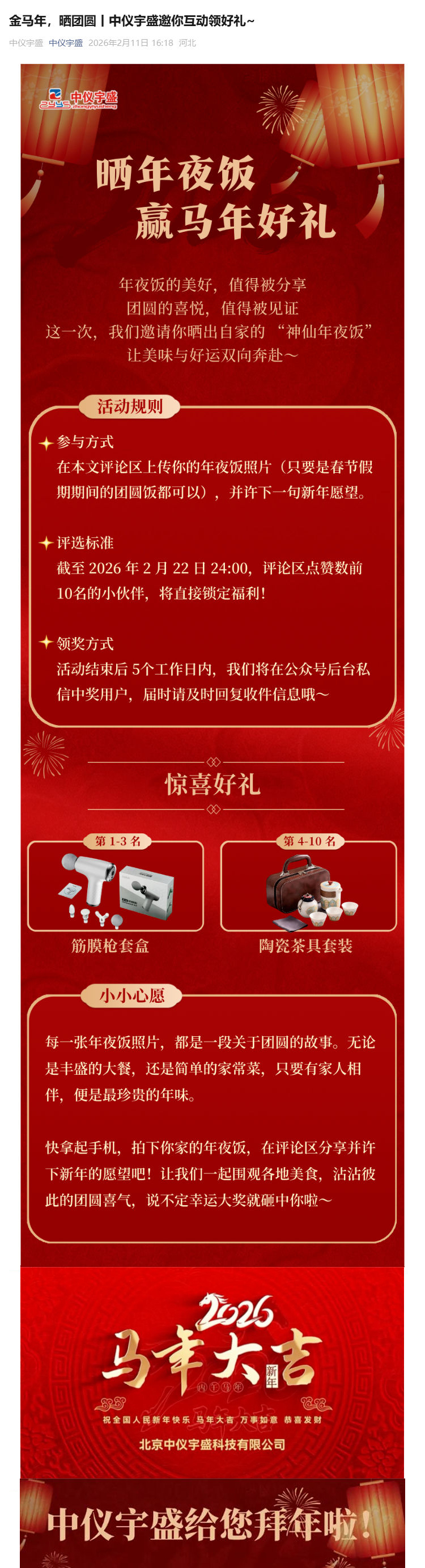
Task: Open the 中仪宇盛给您拜年啦 banner image
Action: [212, 1524]
